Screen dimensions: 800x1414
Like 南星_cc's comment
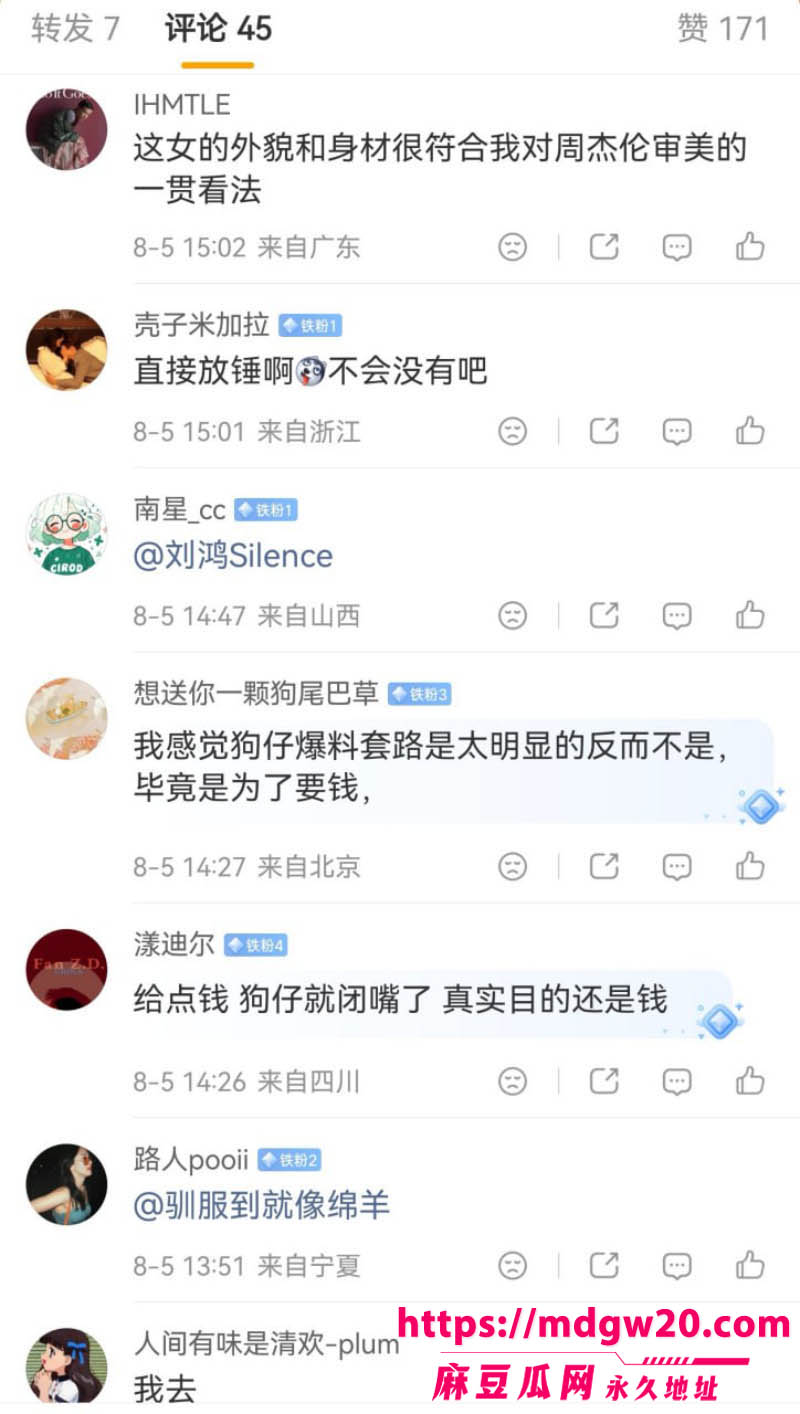coord(751,615)
